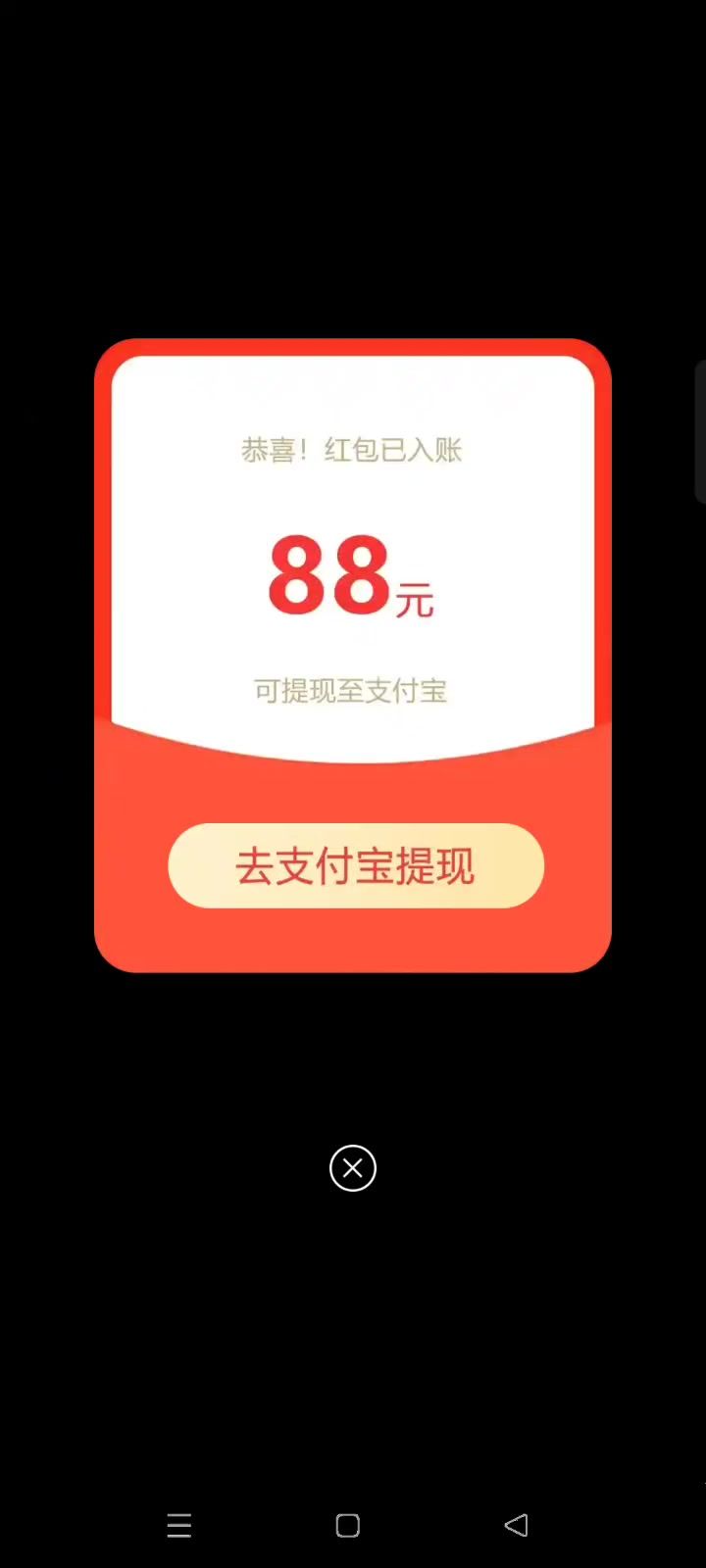Tap the 去支付宝提现 button
Viewport: 706px width, 1568px height.
point(355,865)
